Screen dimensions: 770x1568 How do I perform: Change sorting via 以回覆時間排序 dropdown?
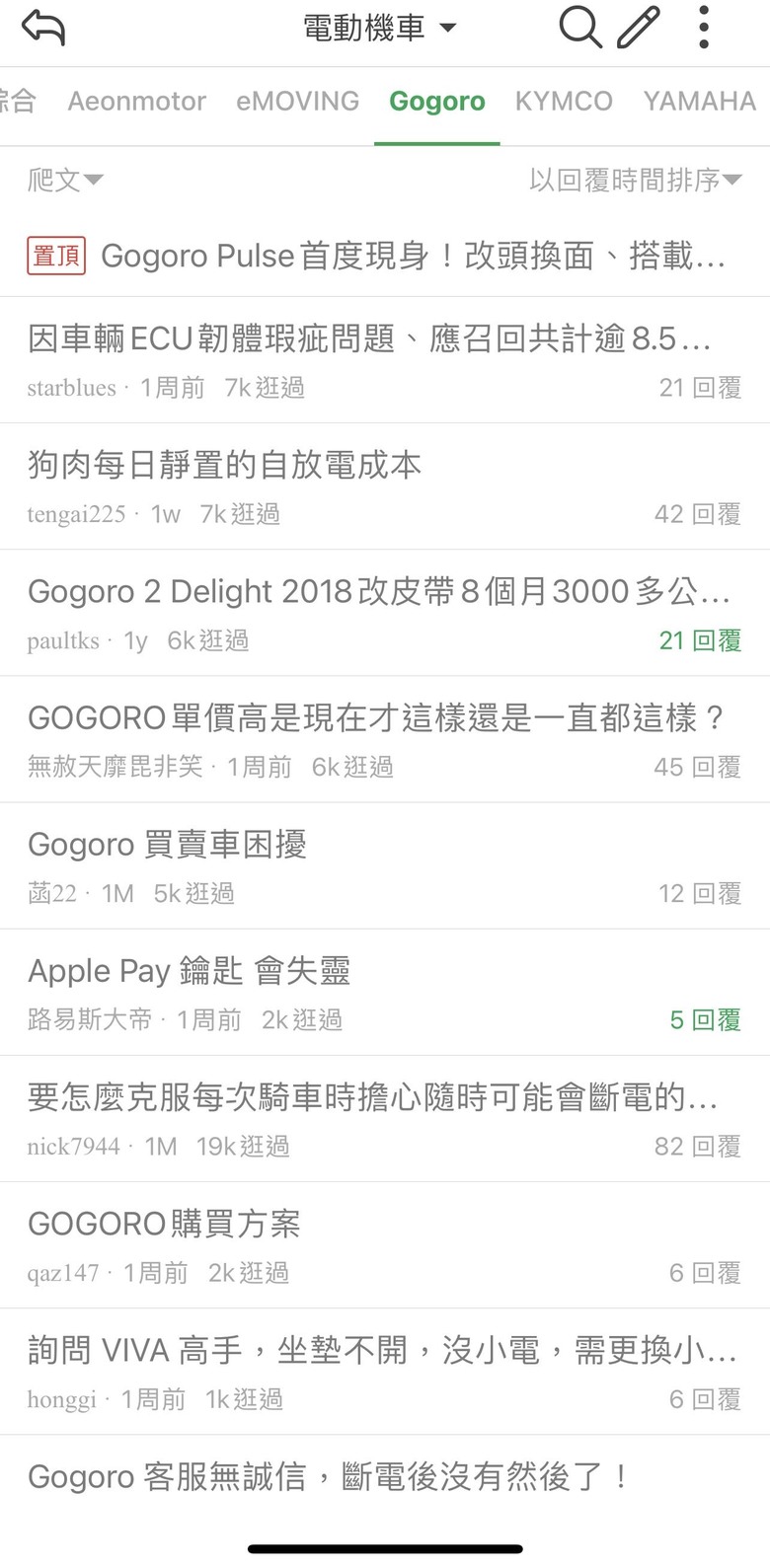point(635,180)
